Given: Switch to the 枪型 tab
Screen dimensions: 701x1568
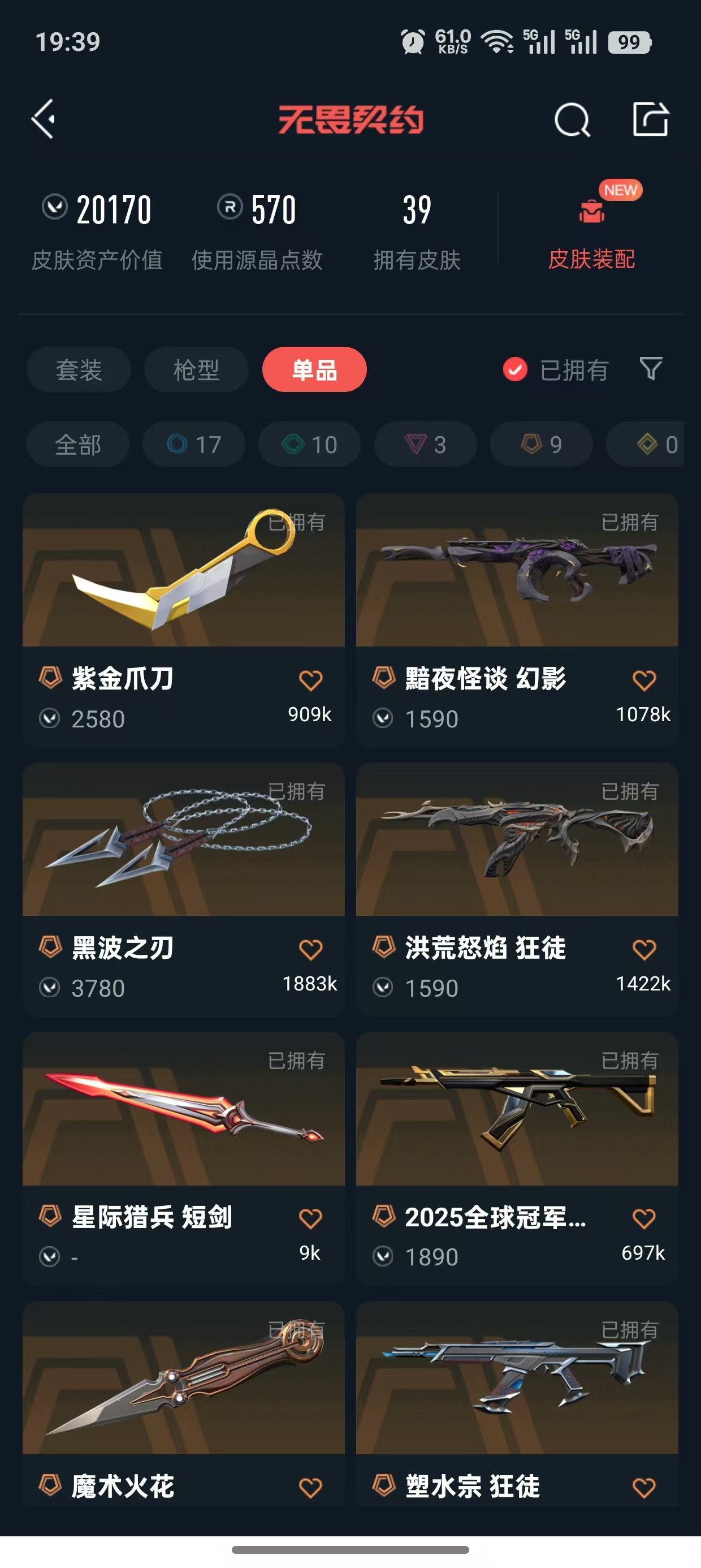Looking at the screenshot, I should click(x=196, y=369).
